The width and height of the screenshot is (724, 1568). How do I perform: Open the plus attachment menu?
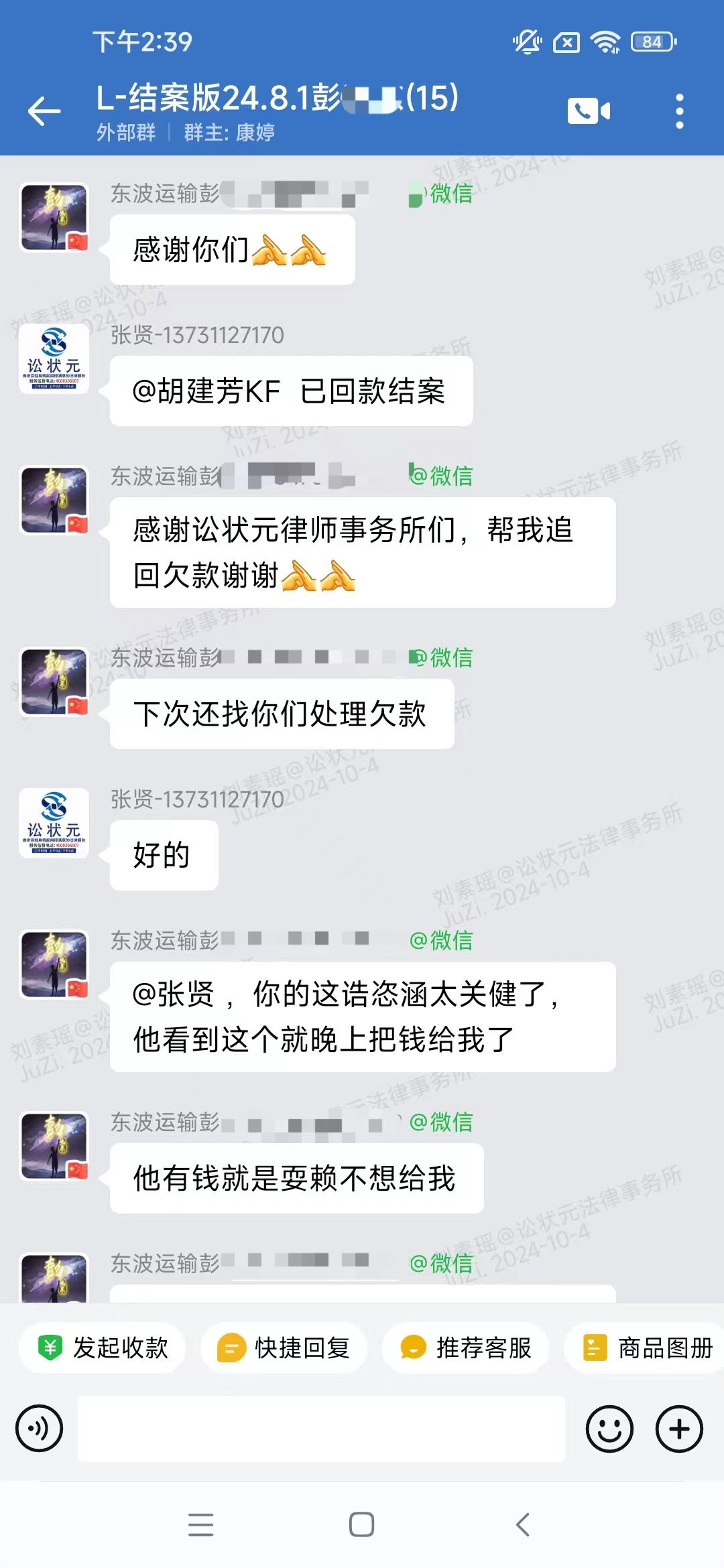coord(678,1429)
